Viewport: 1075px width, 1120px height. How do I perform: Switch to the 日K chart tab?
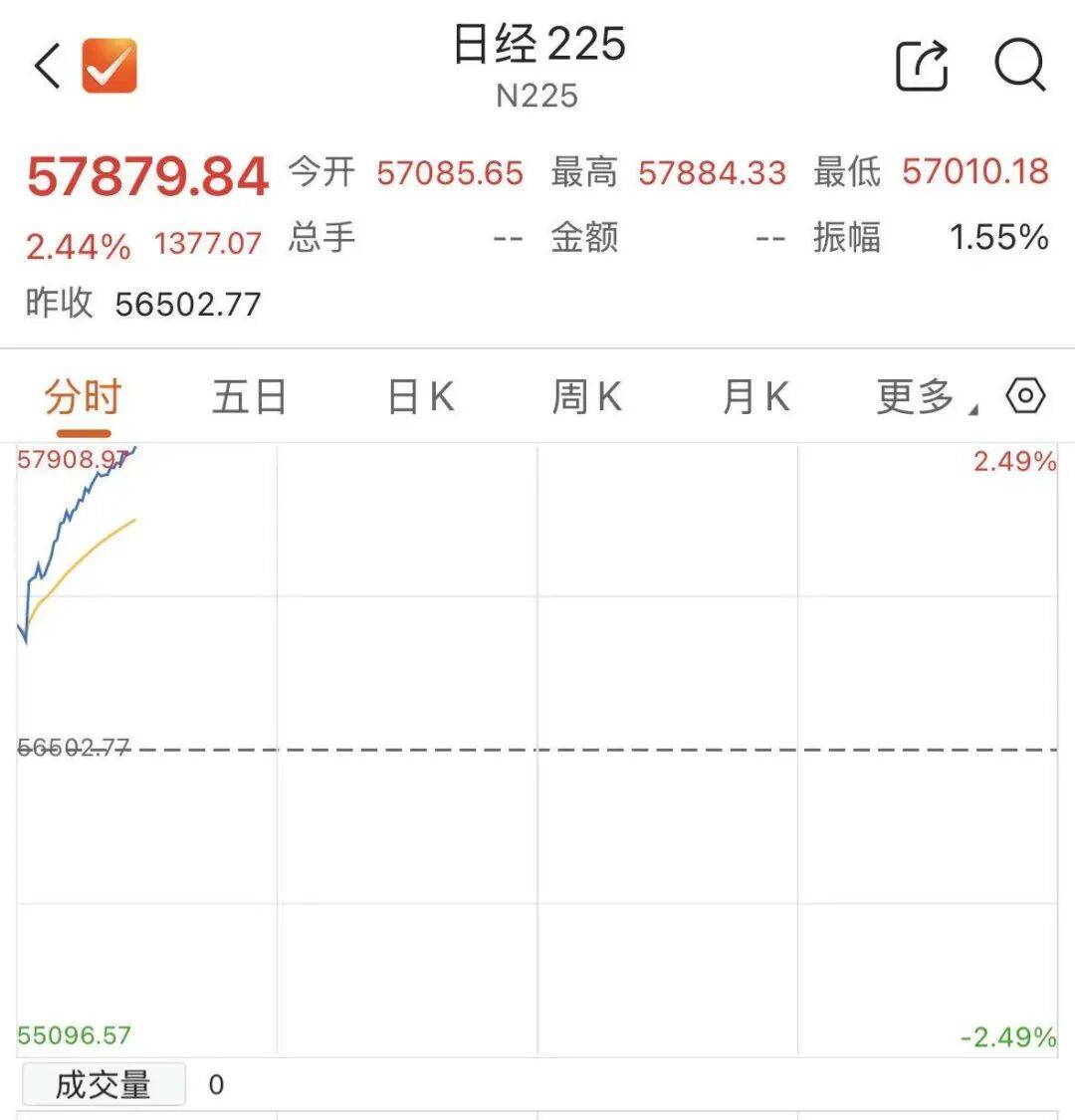pos(420,397)
